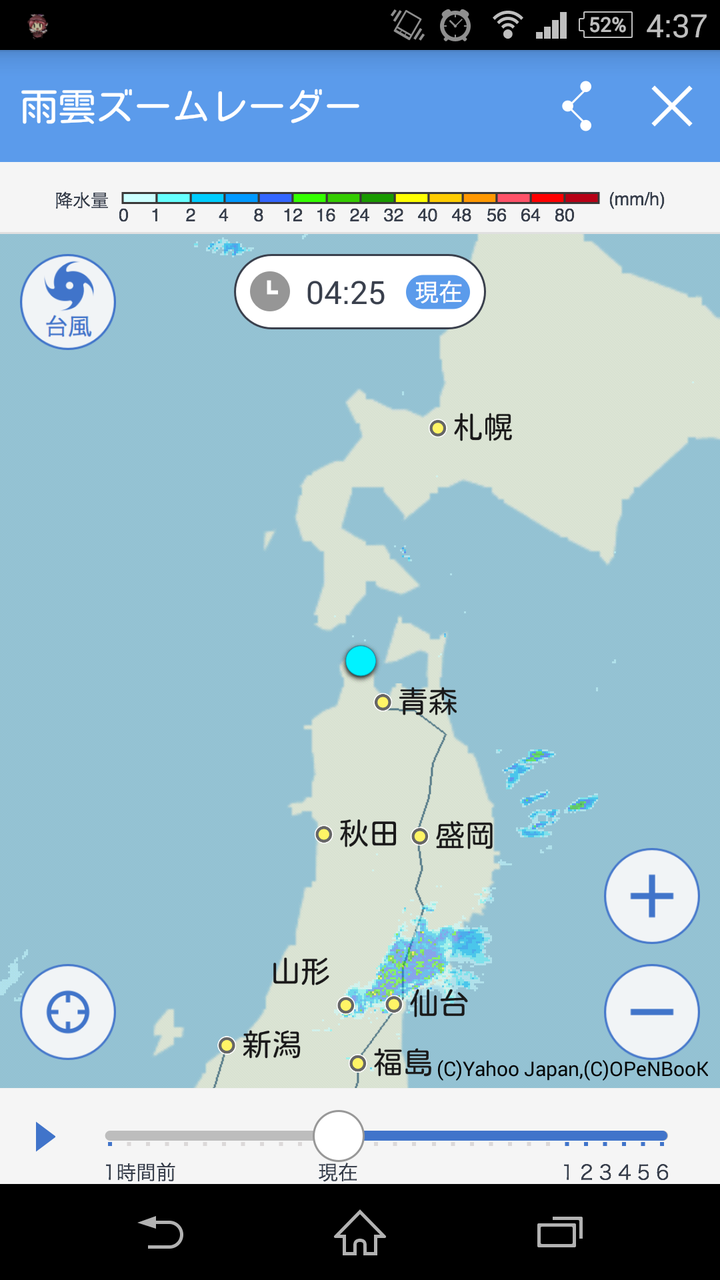Zoom out with the minus button

[651, 1011]
